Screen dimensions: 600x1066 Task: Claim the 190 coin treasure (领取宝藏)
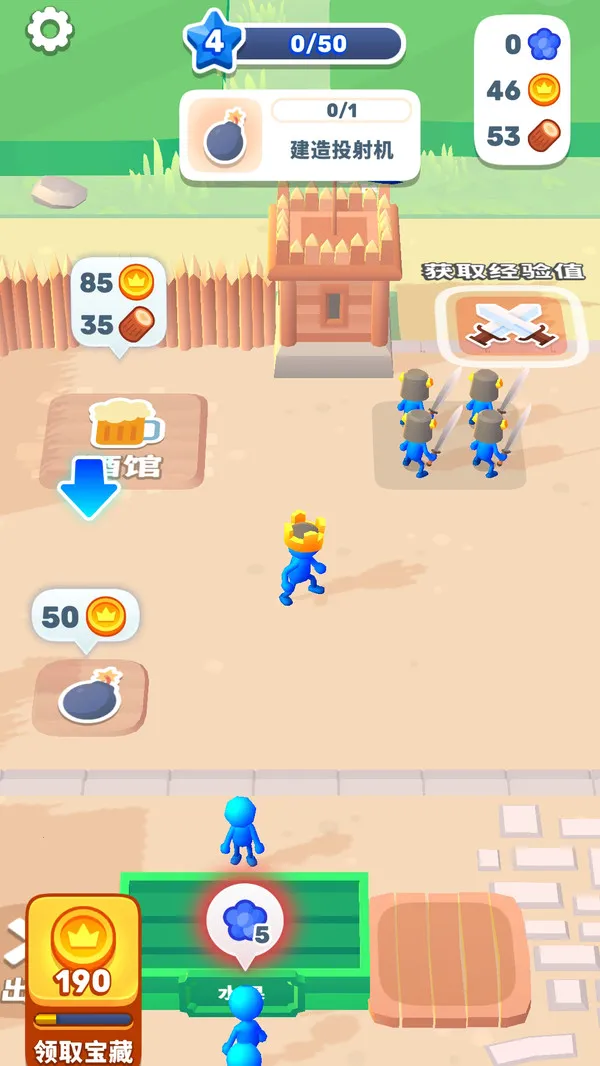[x=83, y=980]
